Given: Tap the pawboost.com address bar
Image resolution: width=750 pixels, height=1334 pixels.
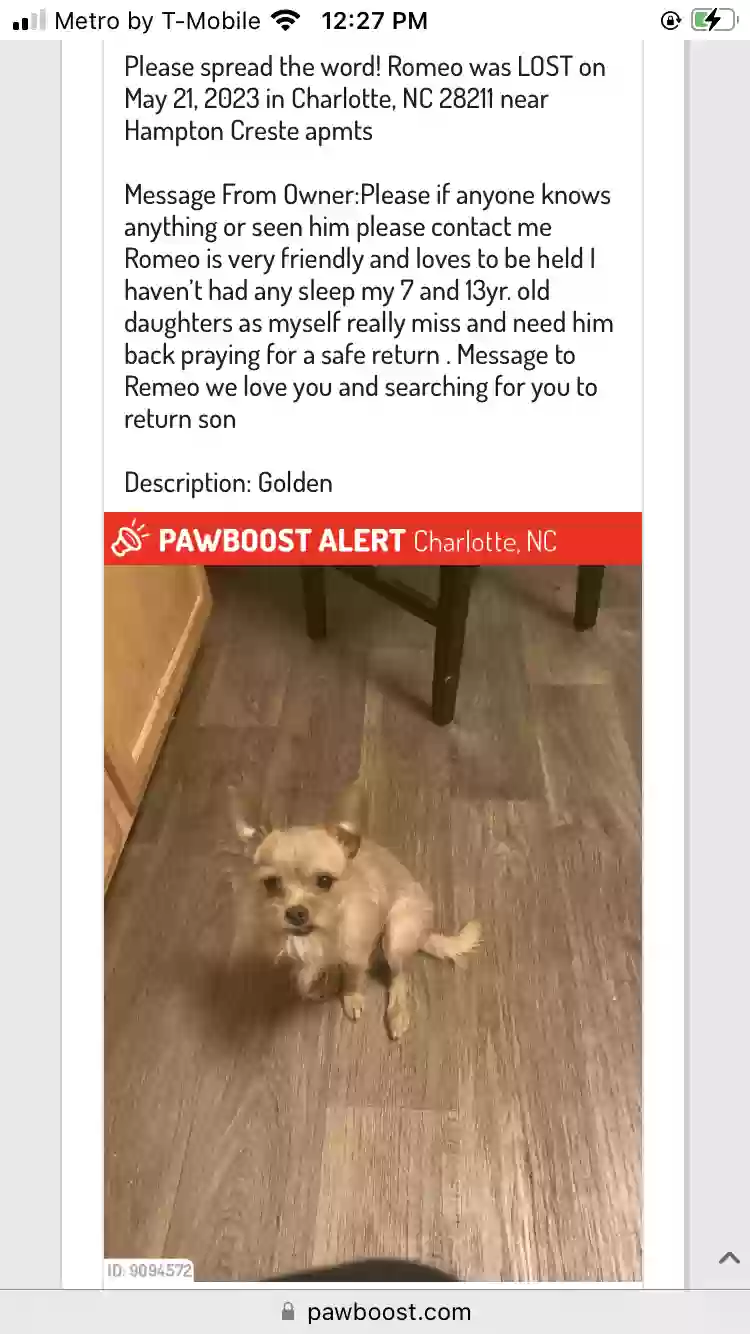Looking at the screenshot, I should tap(375, 1311).
